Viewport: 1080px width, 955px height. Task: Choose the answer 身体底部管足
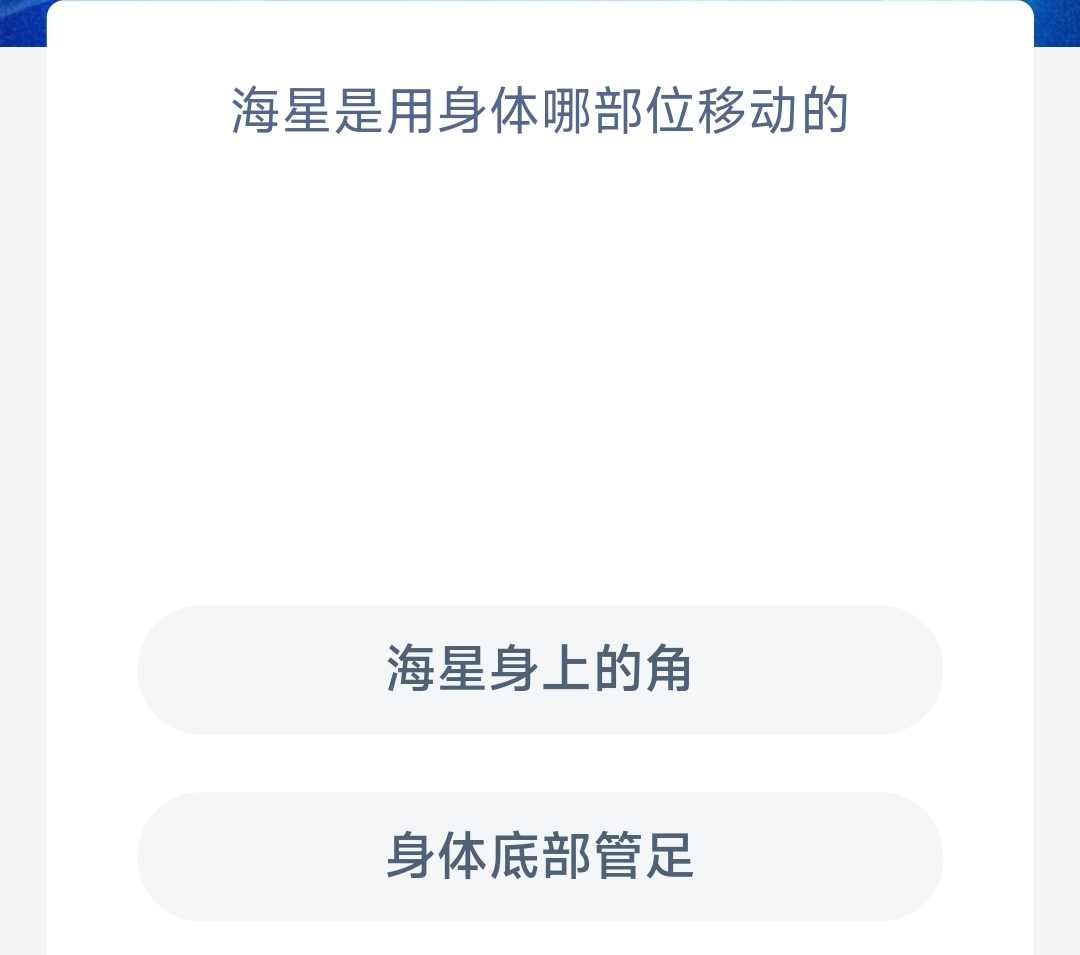[x=540, y=856]
